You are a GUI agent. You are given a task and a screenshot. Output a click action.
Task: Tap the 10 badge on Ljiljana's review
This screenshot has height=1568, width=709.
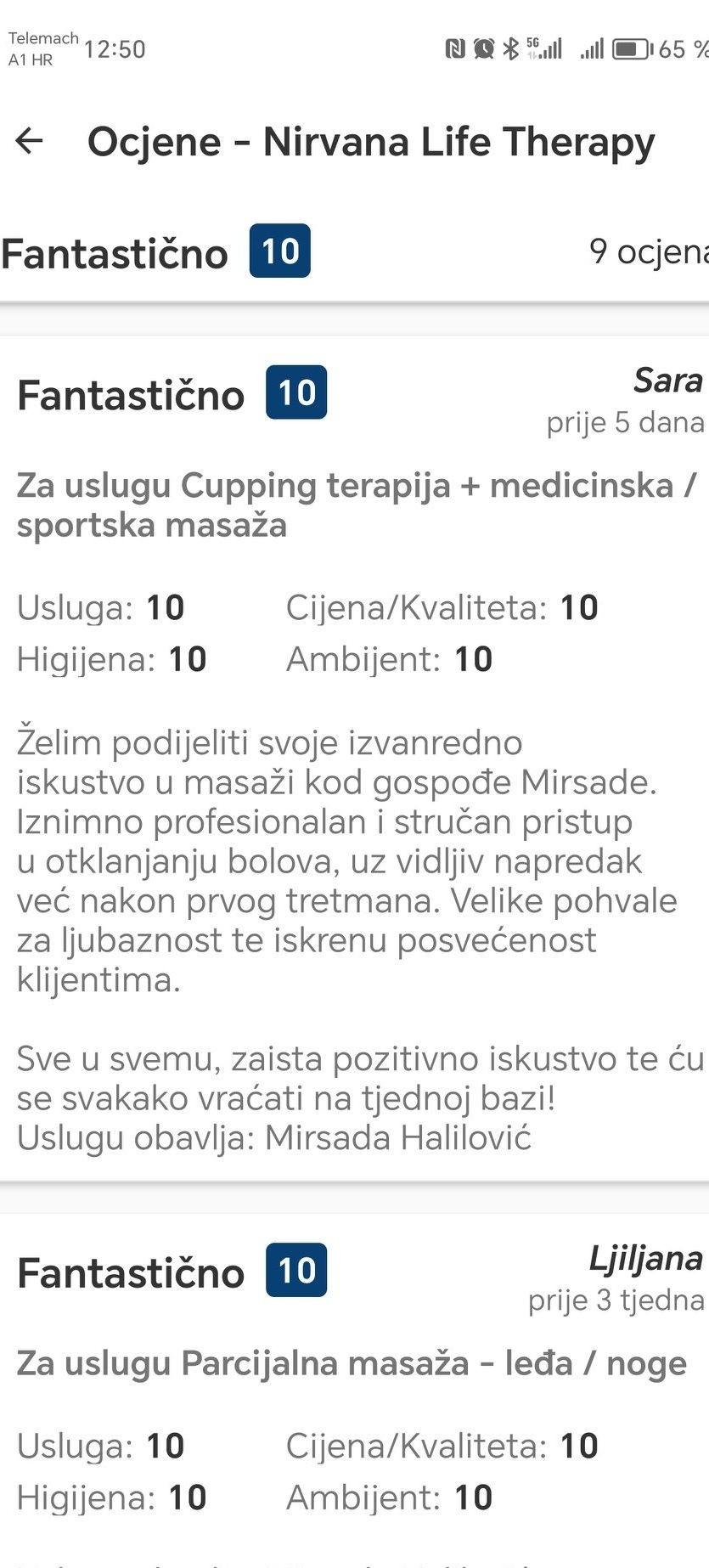(295, 1270)
